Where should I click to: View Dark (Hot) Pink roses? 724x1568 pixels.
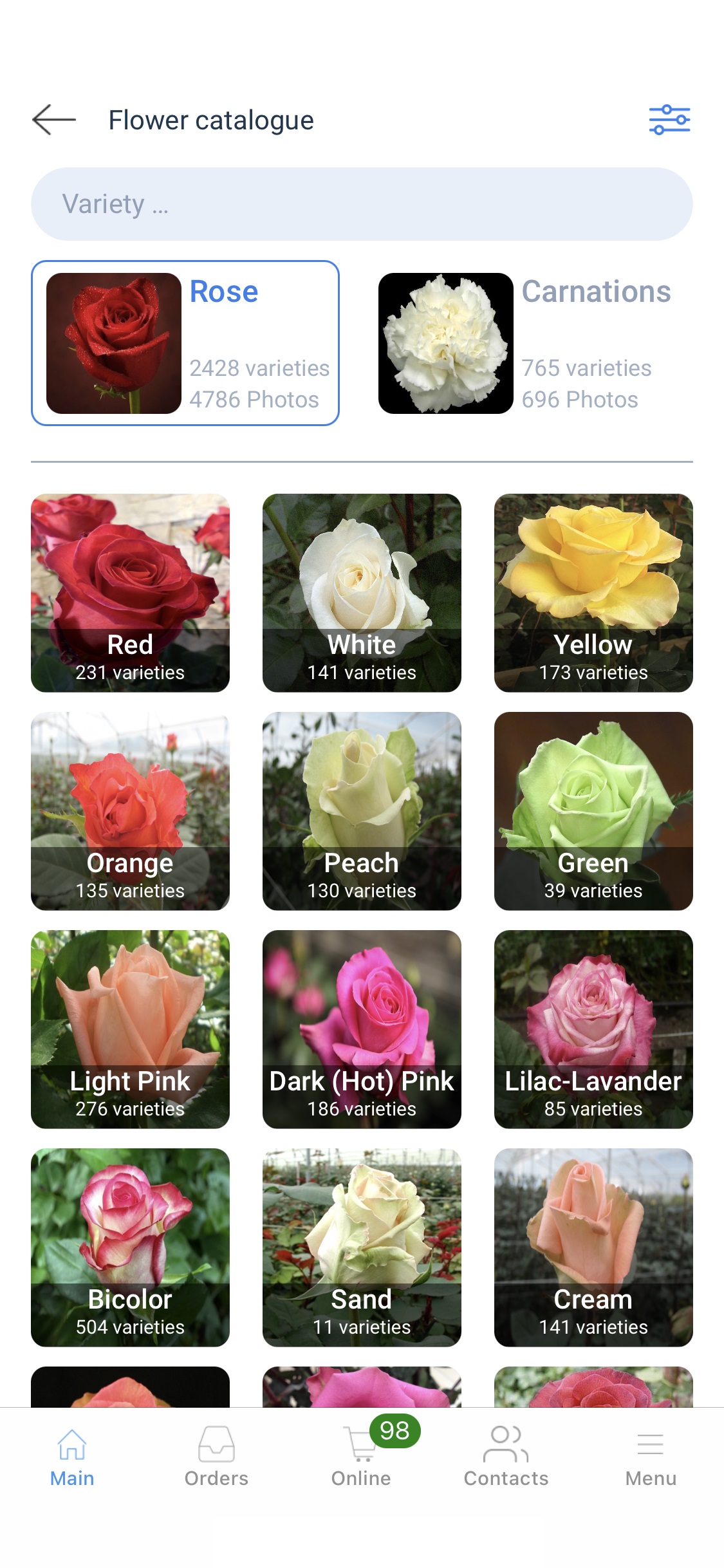point(362,1029)
